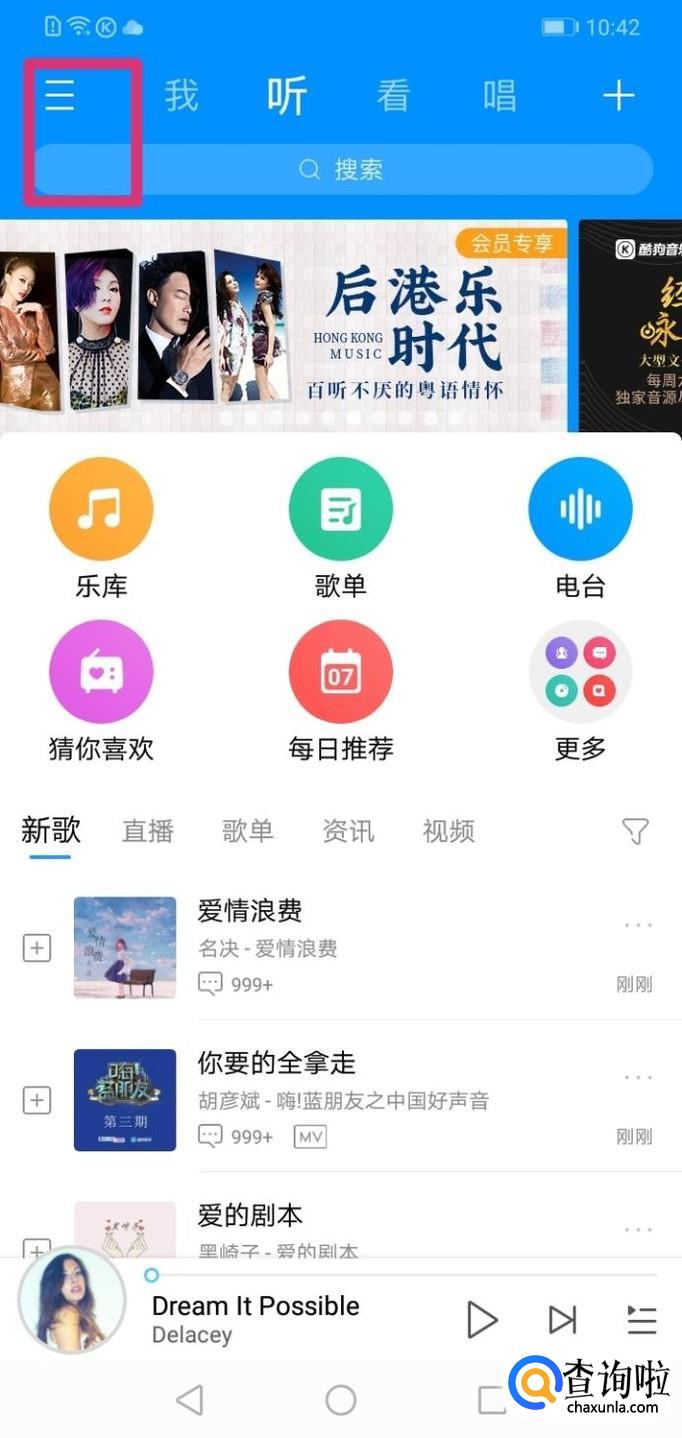Open more options for 你要的全拿走
Viewport: 682px width, 1438px height.
[638, 1078]
